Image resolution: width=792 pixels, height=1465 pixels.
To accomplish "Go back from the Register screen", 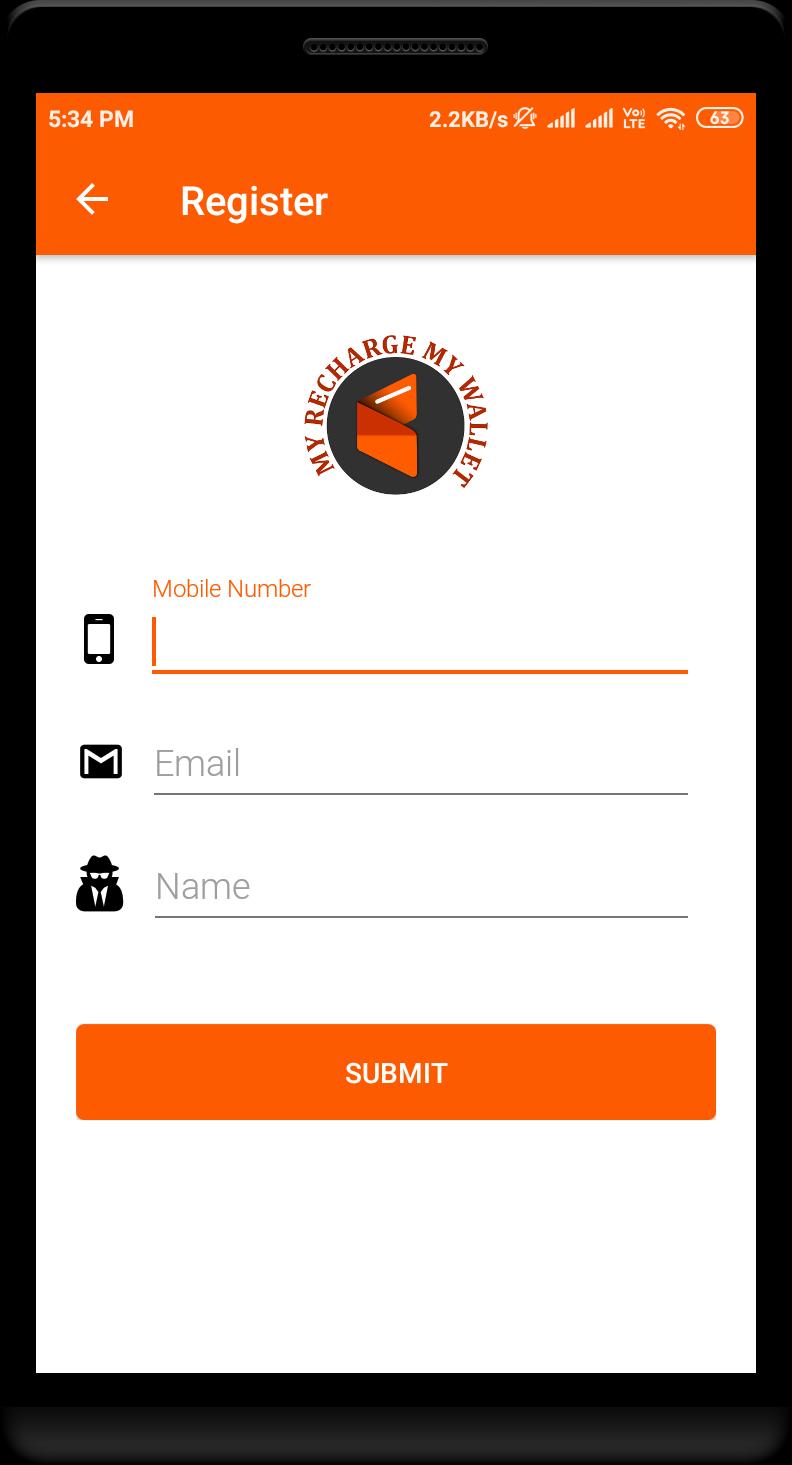I will pos(92,200).
